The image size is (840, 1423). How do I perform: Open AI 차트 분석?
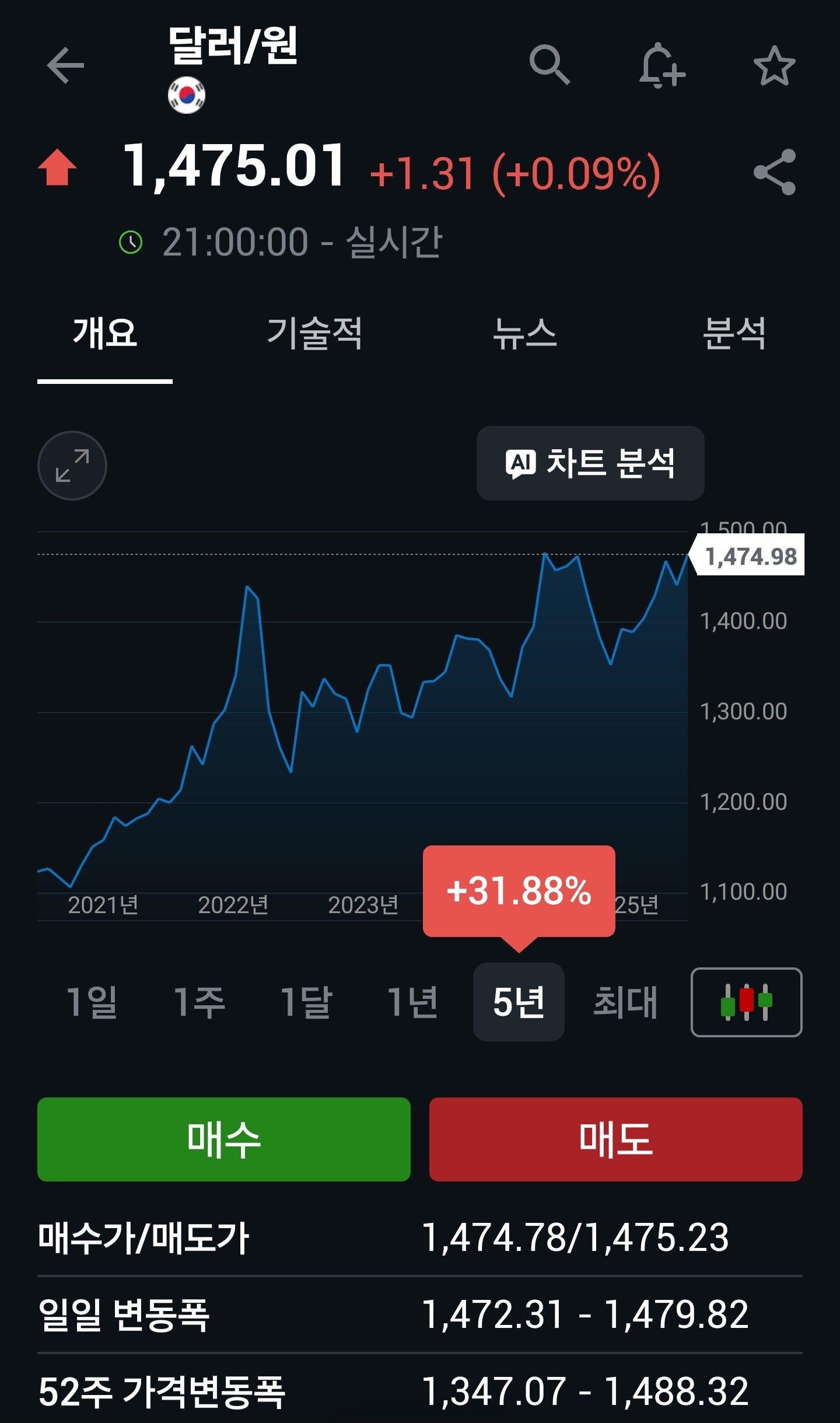[590, 463]
